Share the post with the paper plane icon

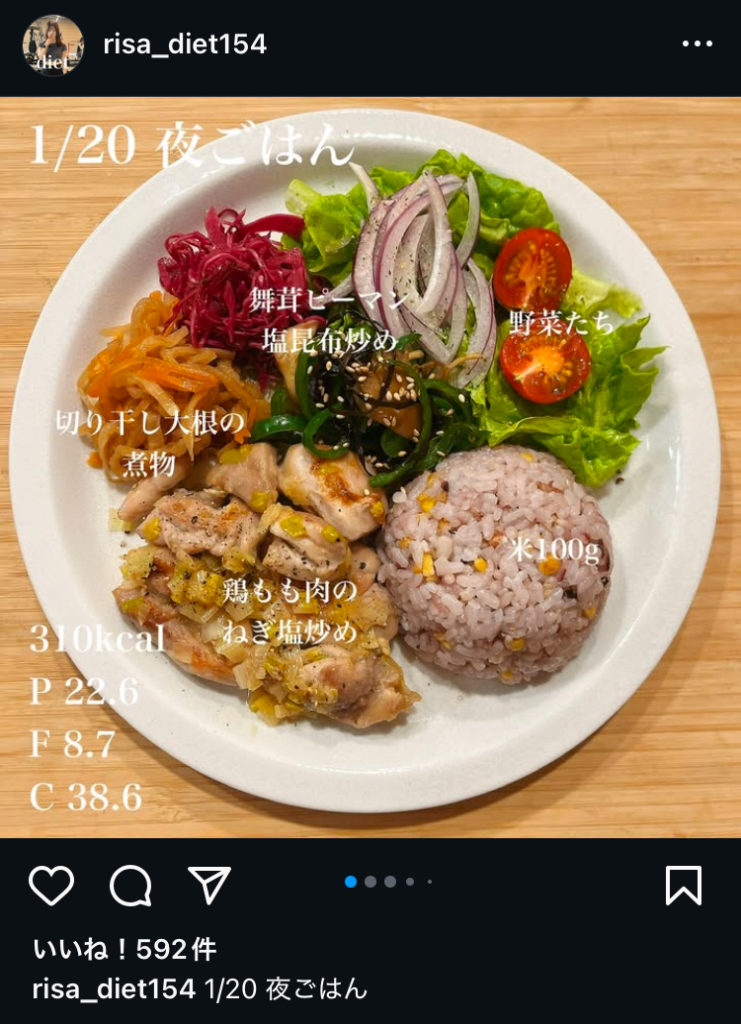tap(209, 885)
